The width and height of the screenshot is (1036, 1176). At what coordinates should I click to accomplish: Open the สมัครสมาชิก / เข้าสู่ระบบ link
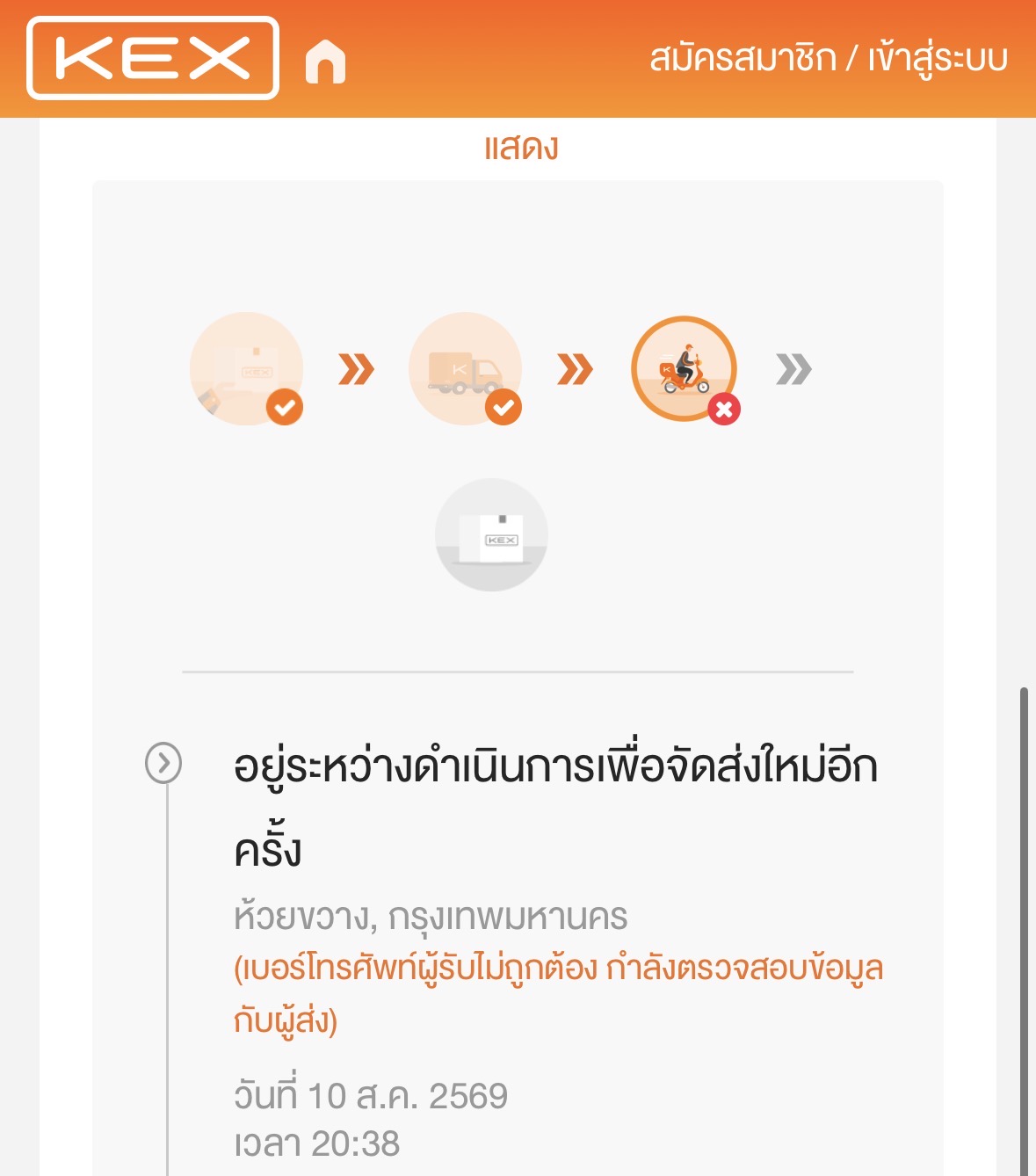828,59
